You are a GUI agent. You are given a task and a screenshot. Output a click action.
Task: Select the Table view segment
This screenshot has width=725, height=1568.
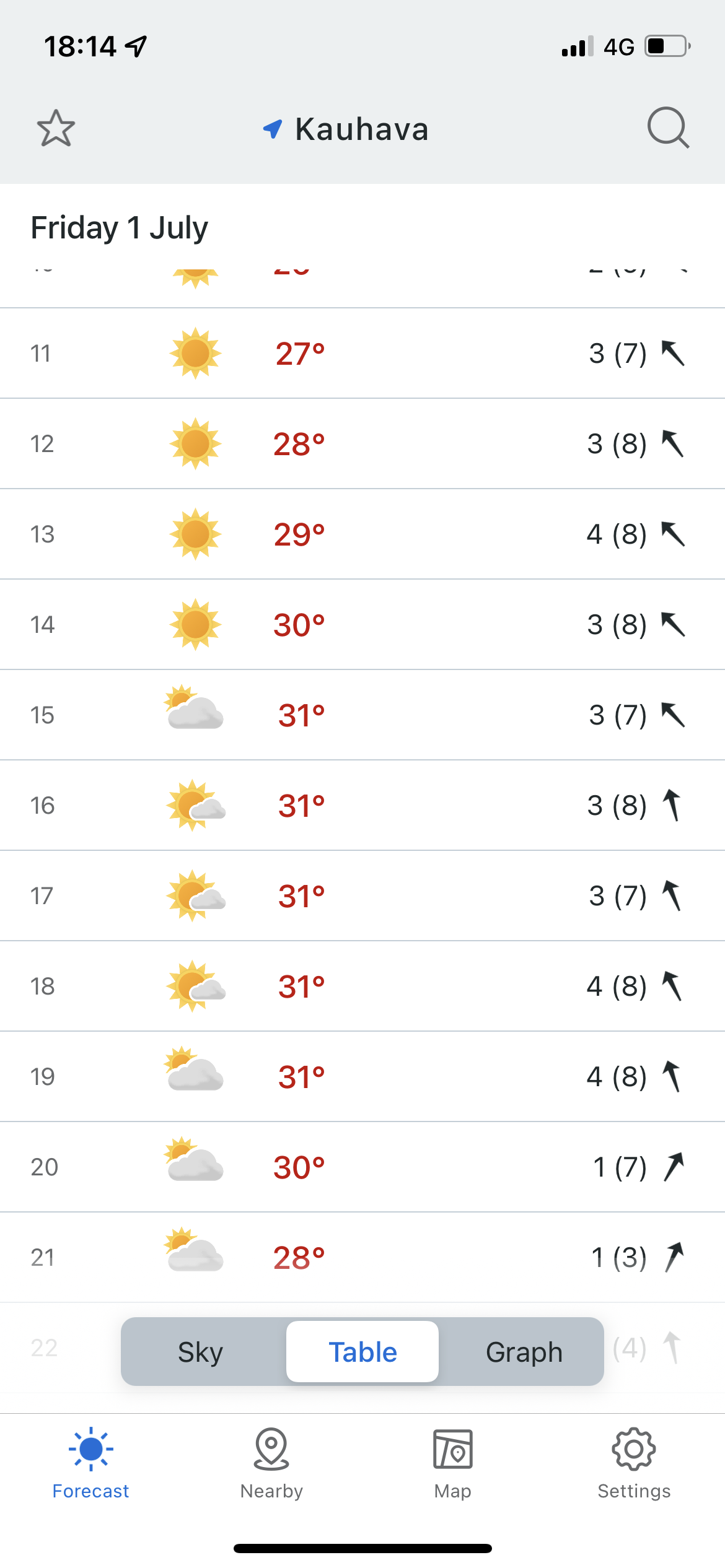(x=362, y=1352)
